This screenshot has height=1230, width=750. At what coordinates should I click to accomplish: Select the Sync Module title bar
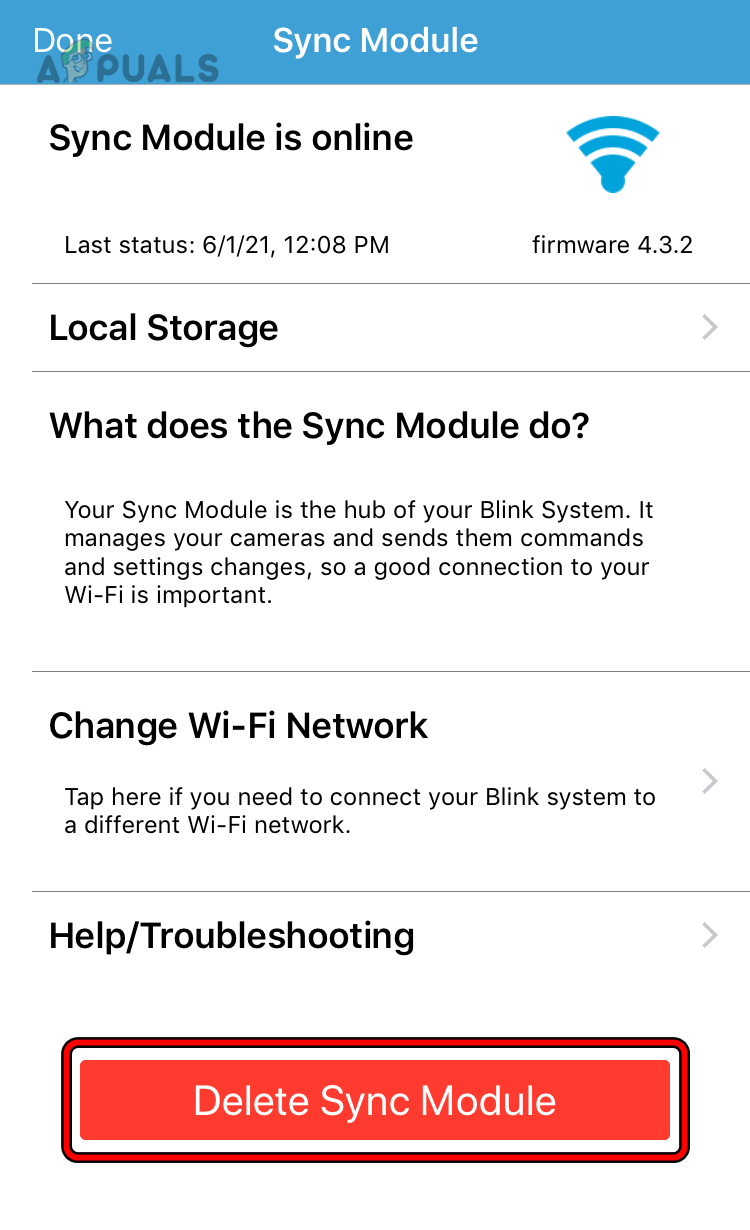tap(375, 40)
